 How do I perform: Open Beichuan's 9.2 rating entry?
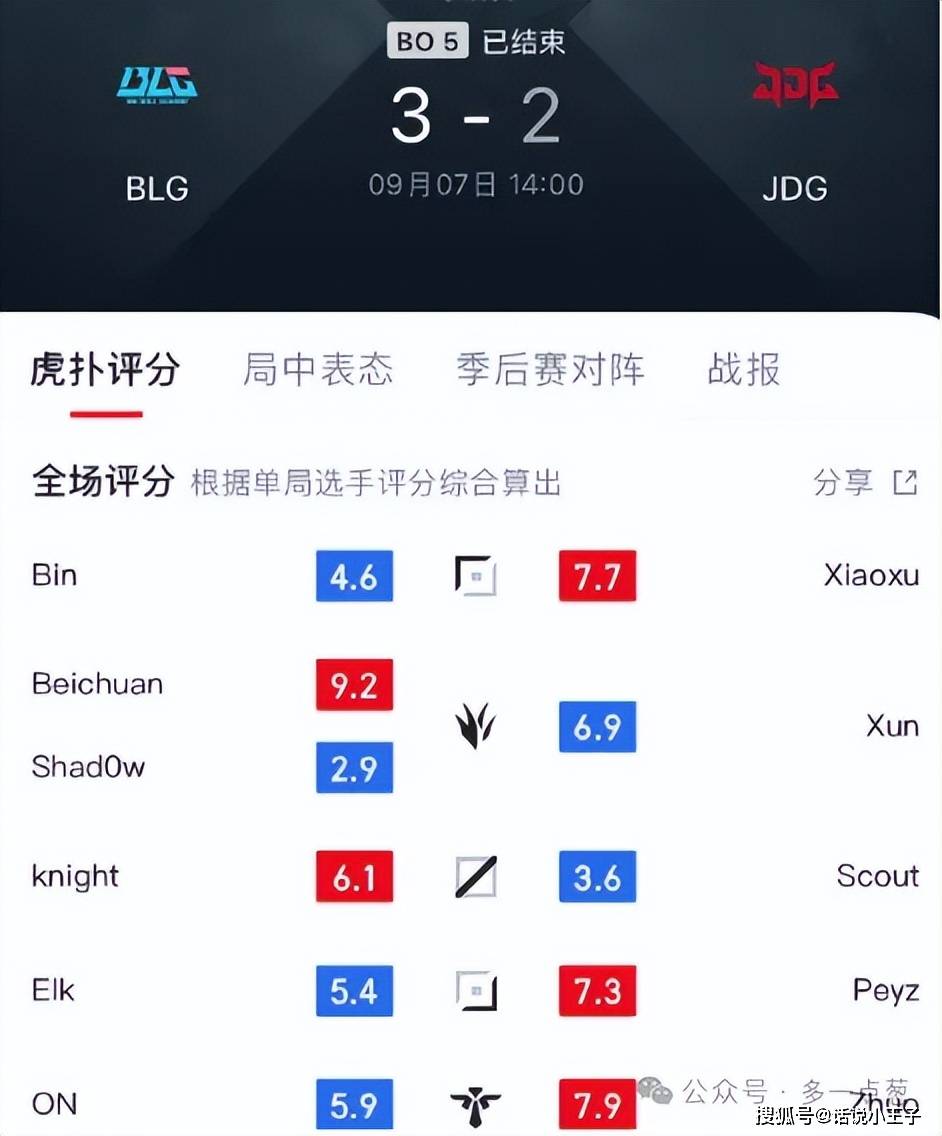point(354,686)
